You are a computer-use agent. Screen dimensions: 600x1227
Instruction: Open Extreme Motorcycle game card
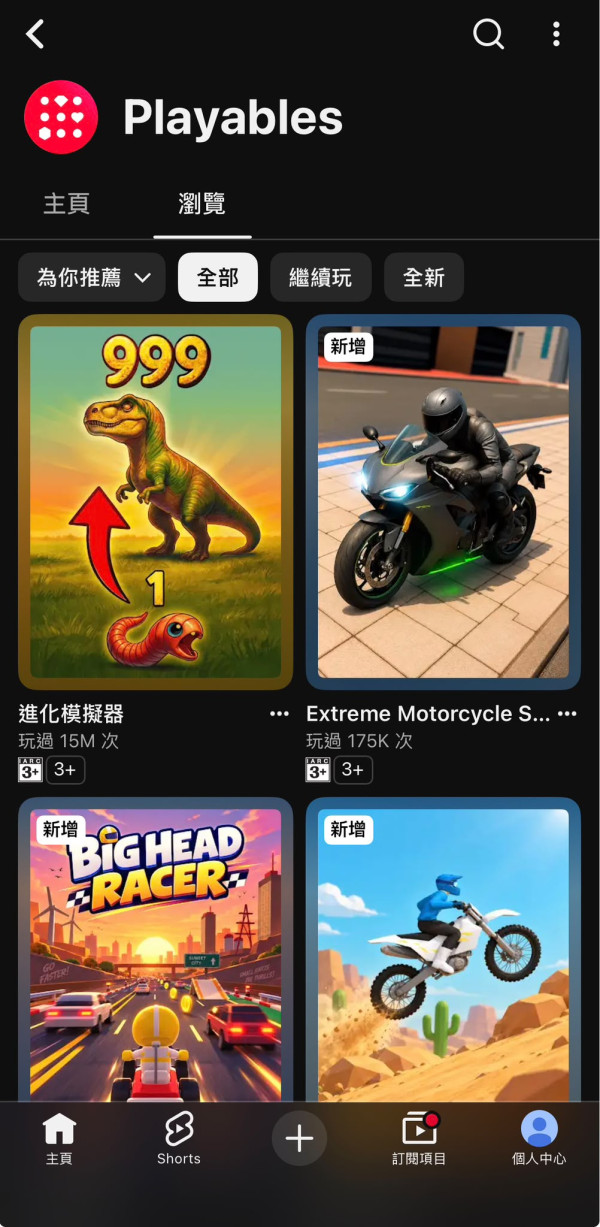pos(443,502)
